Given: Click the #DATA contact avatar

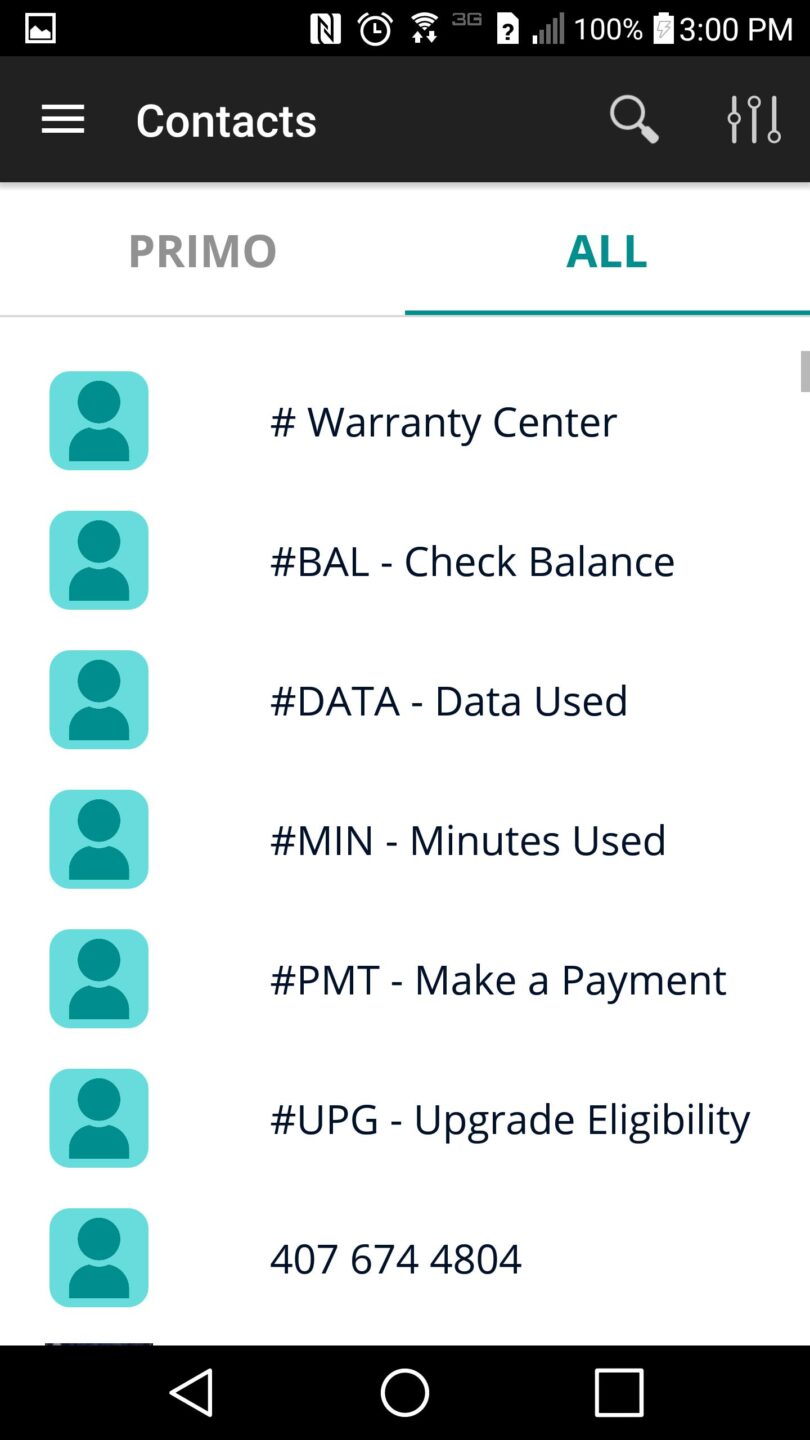Looking at the screenshot, I should (98, 699).
